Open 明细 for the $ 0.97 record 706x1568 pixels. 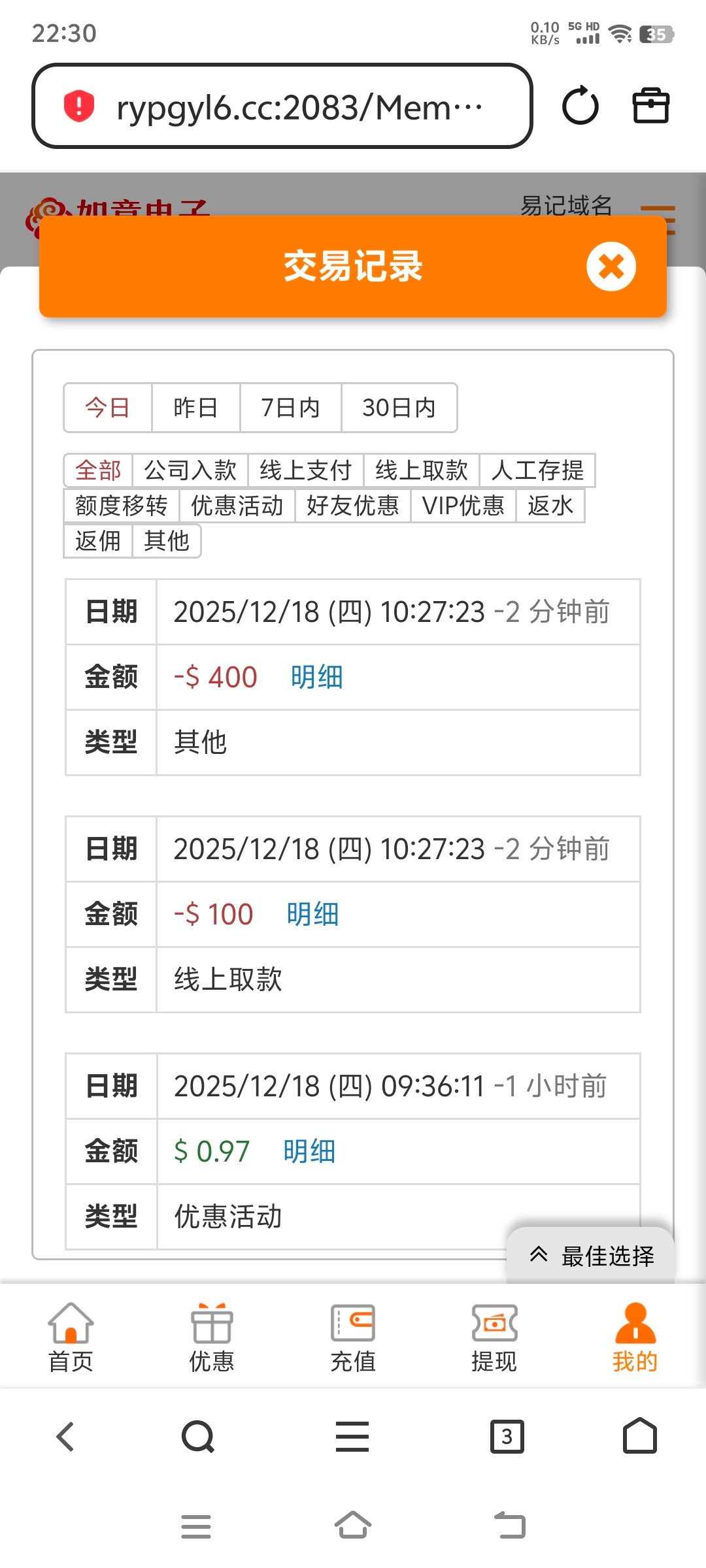[x=309, y=1152]
